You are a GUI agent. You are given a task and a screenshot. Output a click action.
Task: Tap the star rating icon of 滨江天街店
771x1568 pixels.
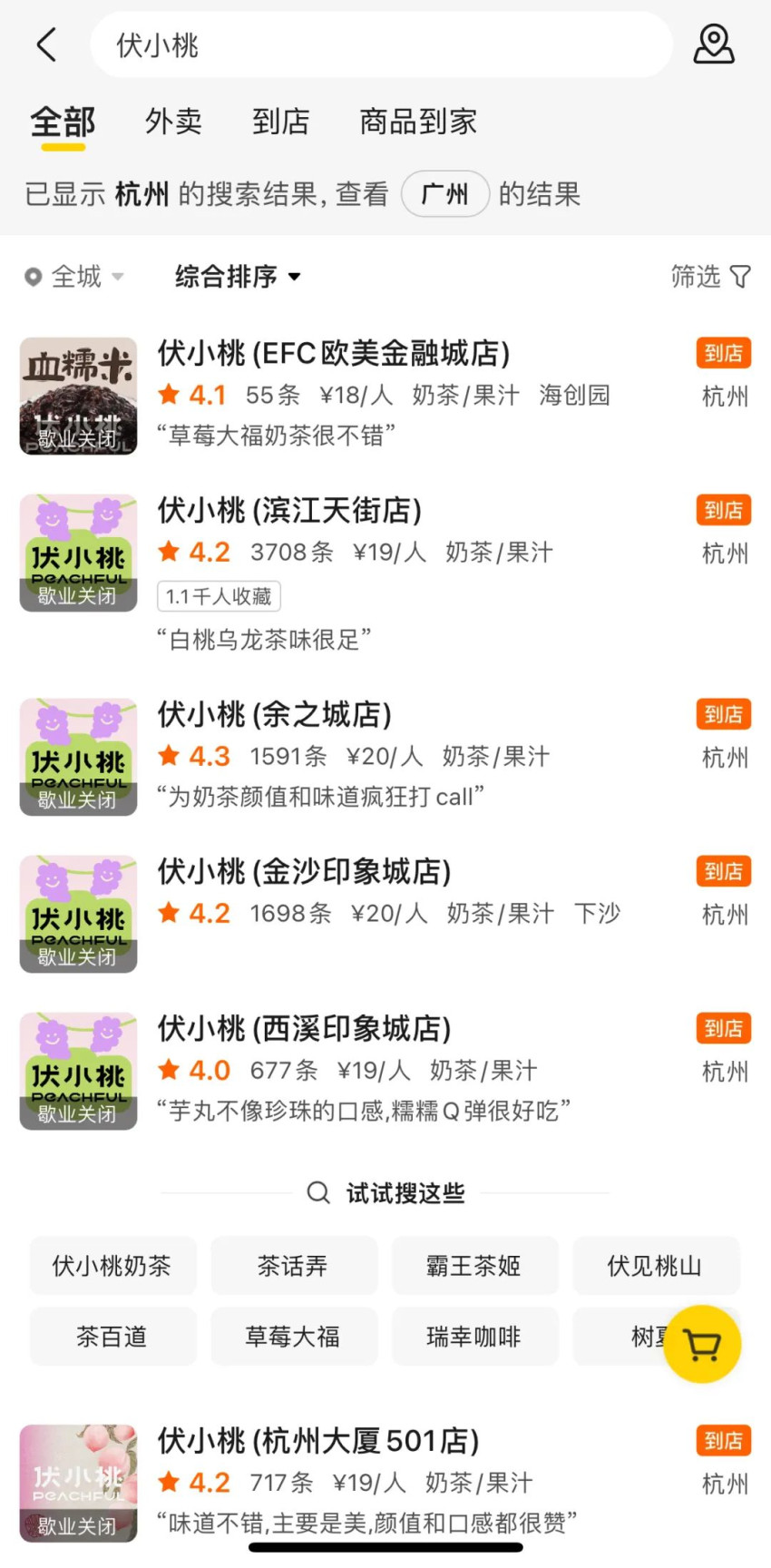coord(169,552)
